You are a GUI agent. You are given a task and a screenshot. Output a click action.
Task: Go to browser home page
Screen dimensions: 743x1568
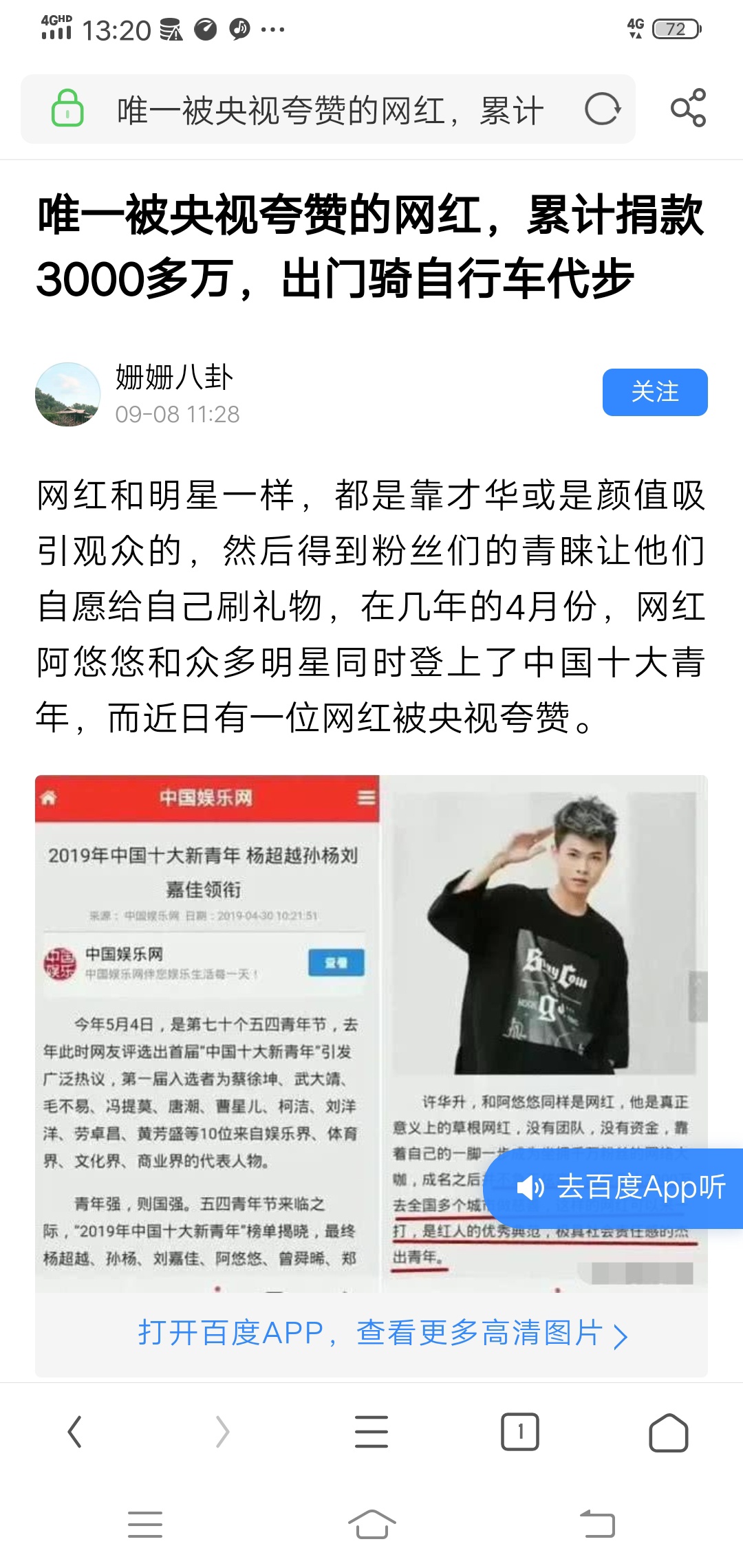pos(668,1432)
